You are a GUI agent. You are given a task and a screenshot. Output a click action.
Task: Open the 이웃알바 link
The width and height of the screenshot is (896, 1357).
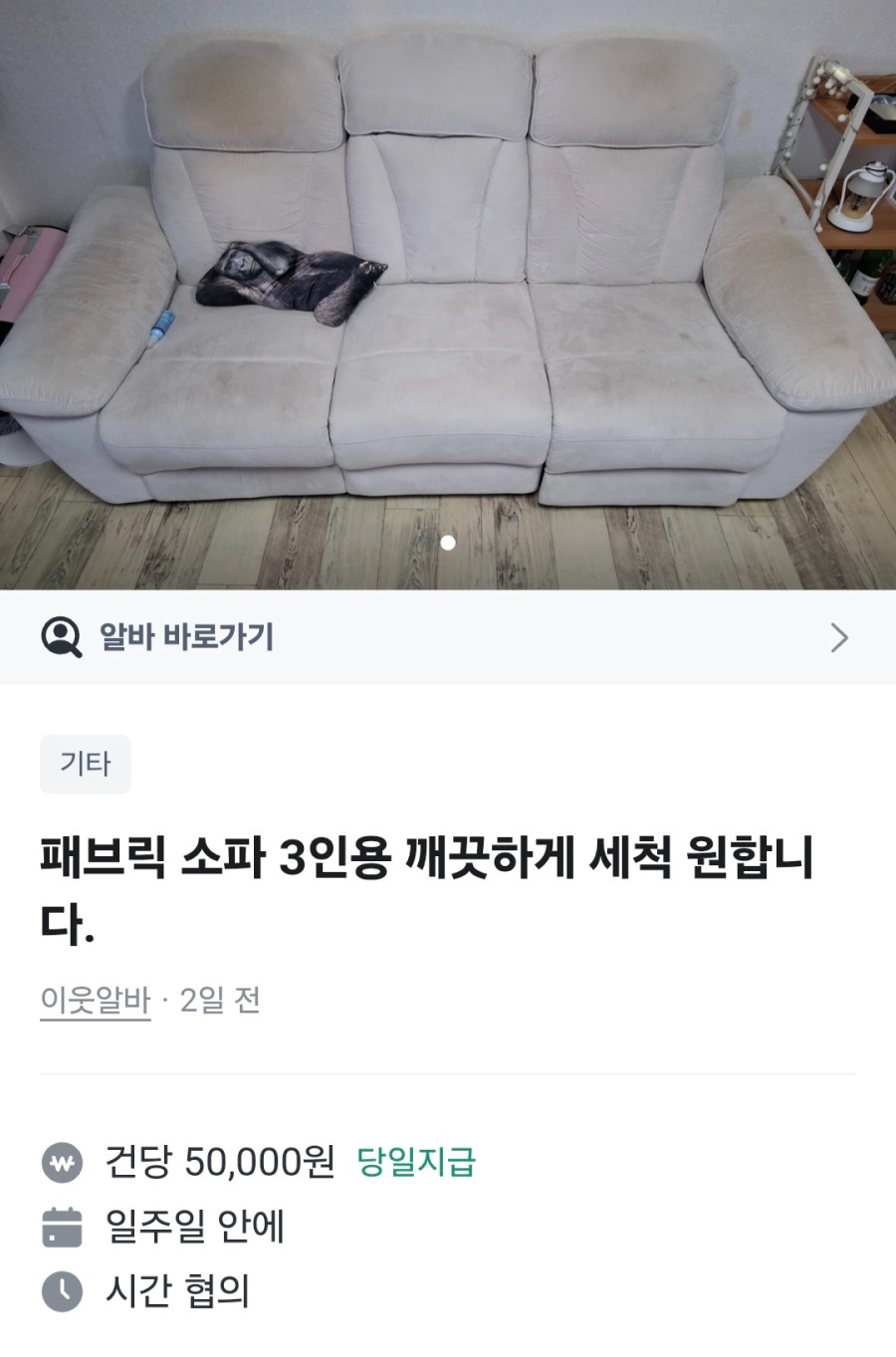(x=96, y=1000)
